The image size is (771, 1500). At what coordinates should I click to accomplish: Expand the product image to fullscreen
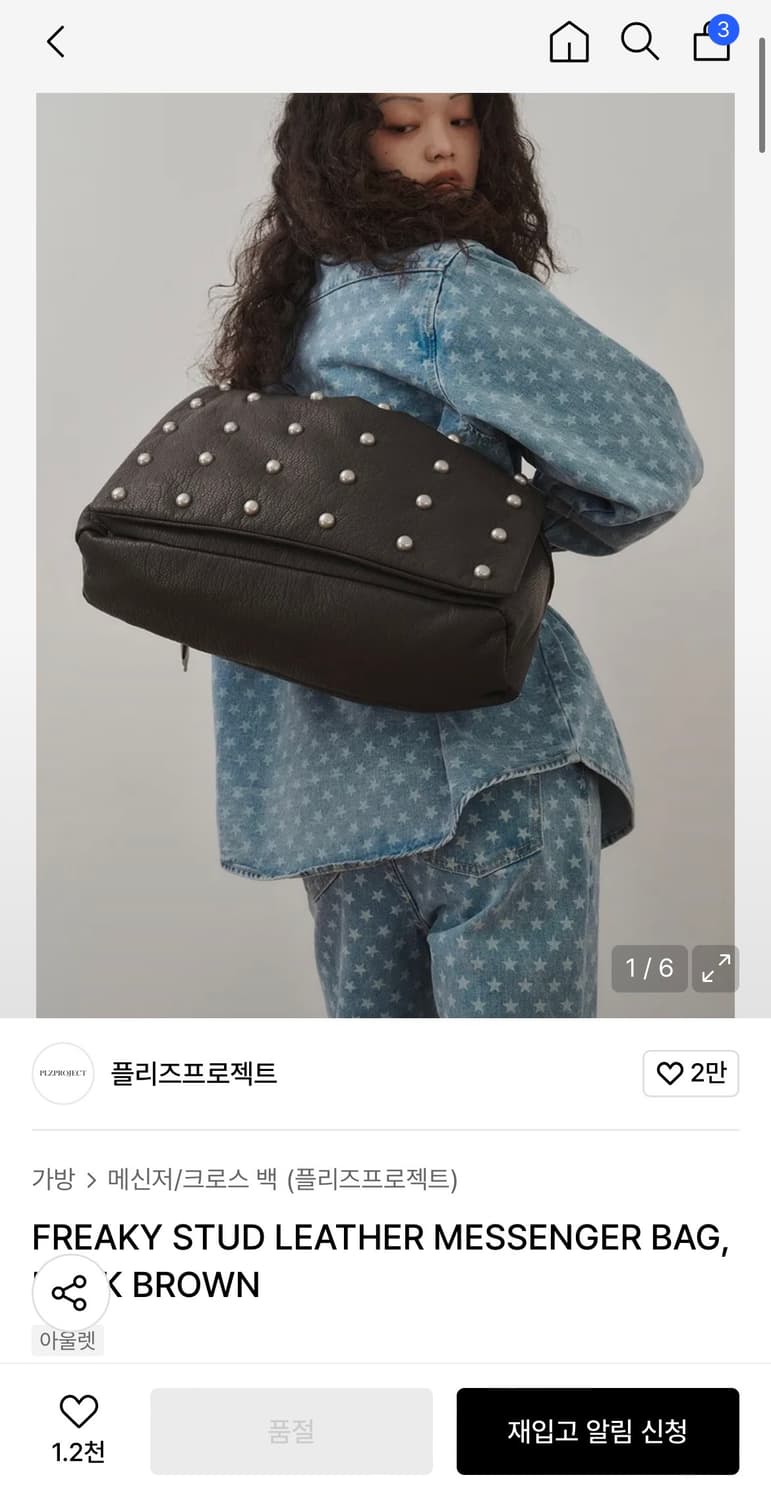pyautogui.click(x=716, y=968)
